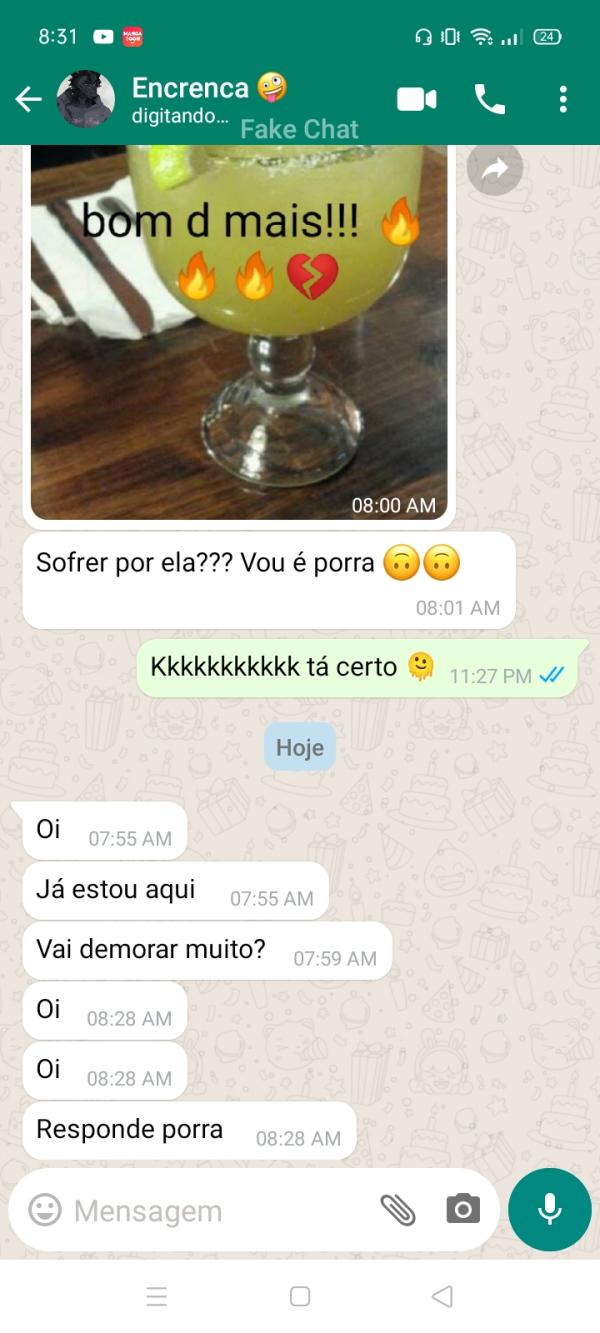Open the camera from the message bar
This screenshot has width=600, height=1333.
[462, 1210]
